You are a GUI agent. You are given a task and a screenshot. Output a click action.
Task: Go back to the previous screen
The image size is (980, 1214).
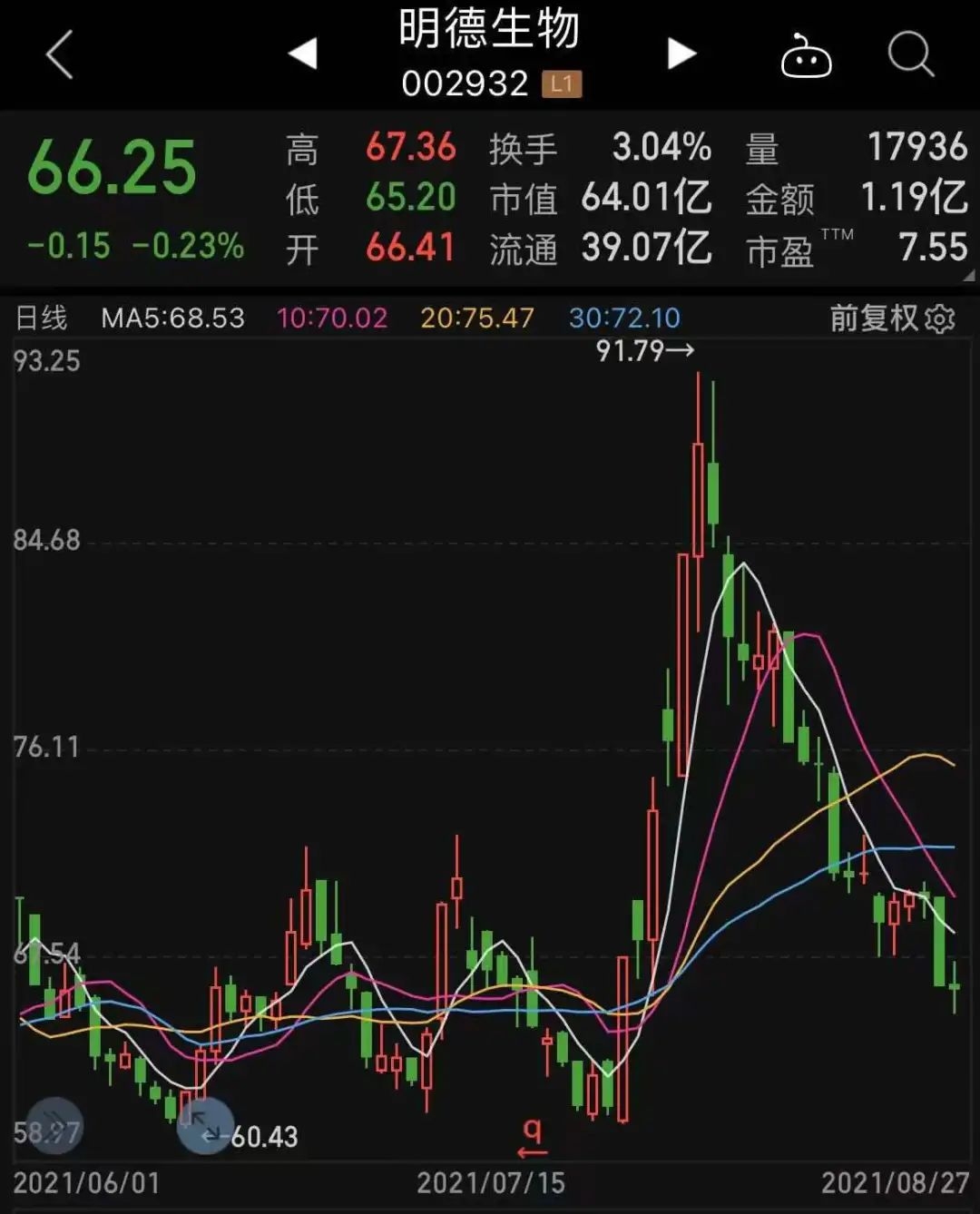point(60,54)
